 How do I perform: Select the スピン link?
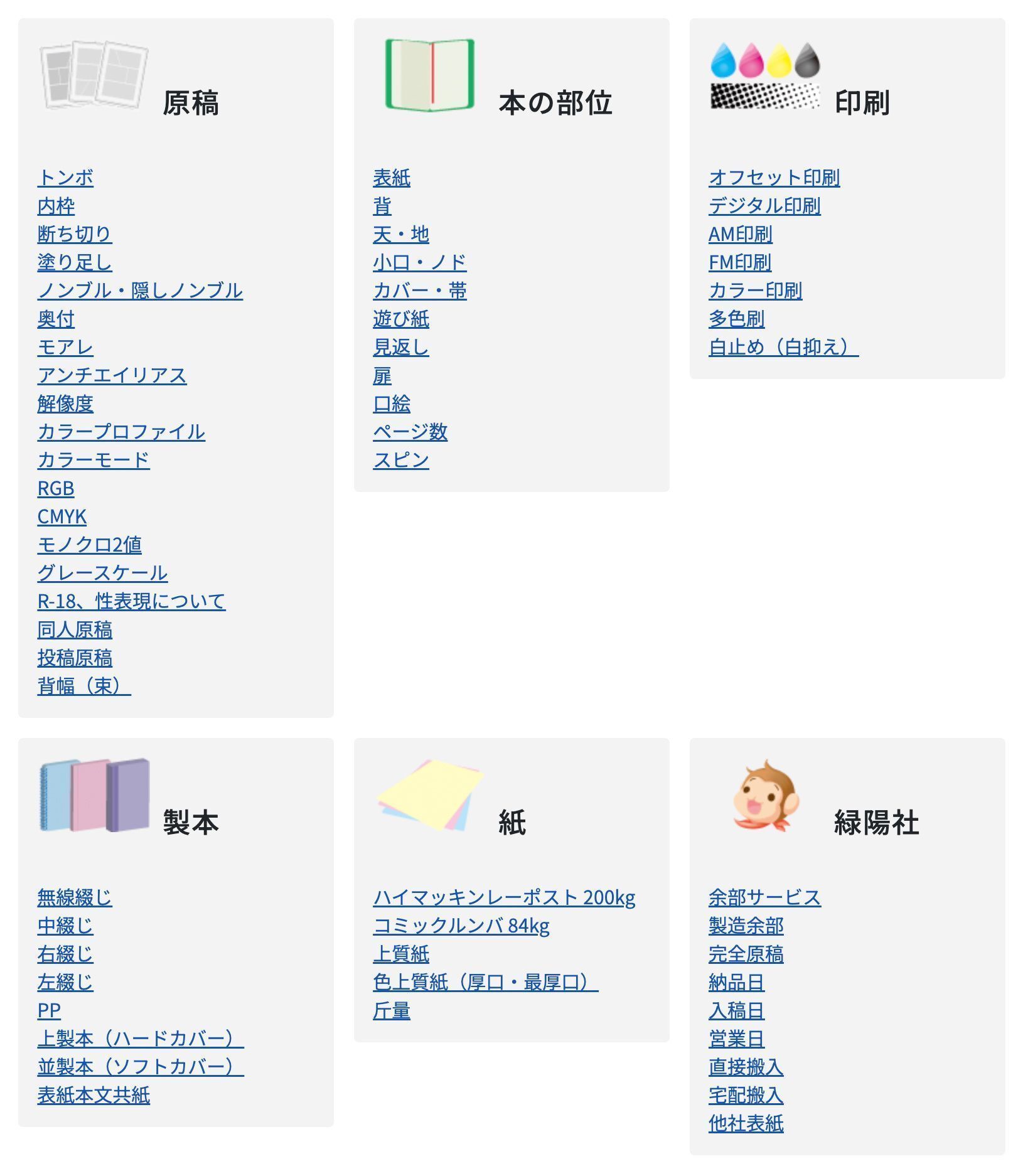(400, 460)
